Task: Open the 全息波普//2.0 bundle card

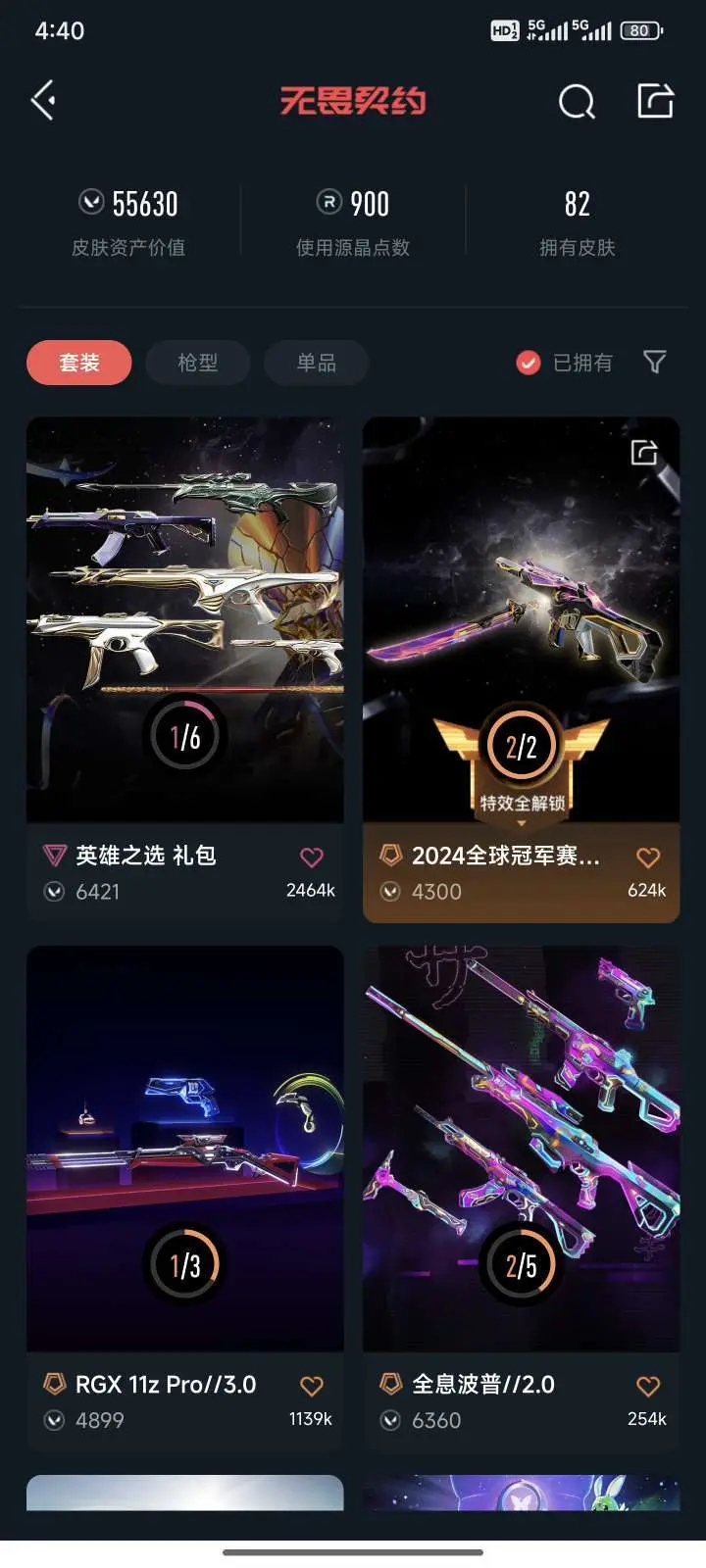Action: [x=521, y=1149]
